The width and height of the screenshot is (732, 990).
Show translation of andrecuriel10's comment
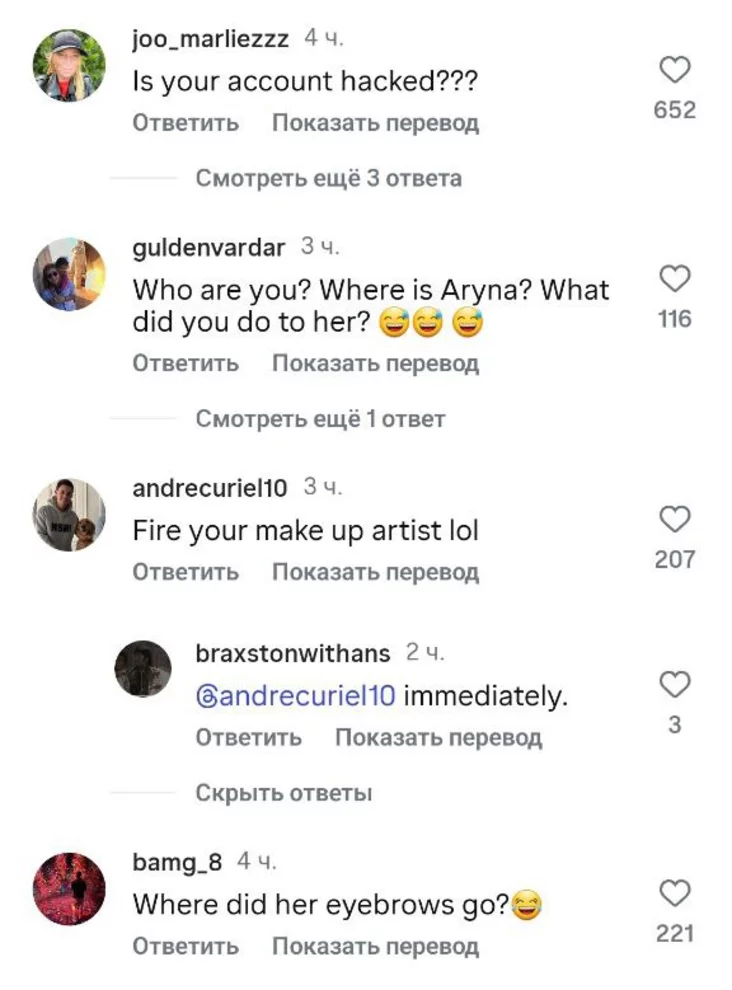375,572
